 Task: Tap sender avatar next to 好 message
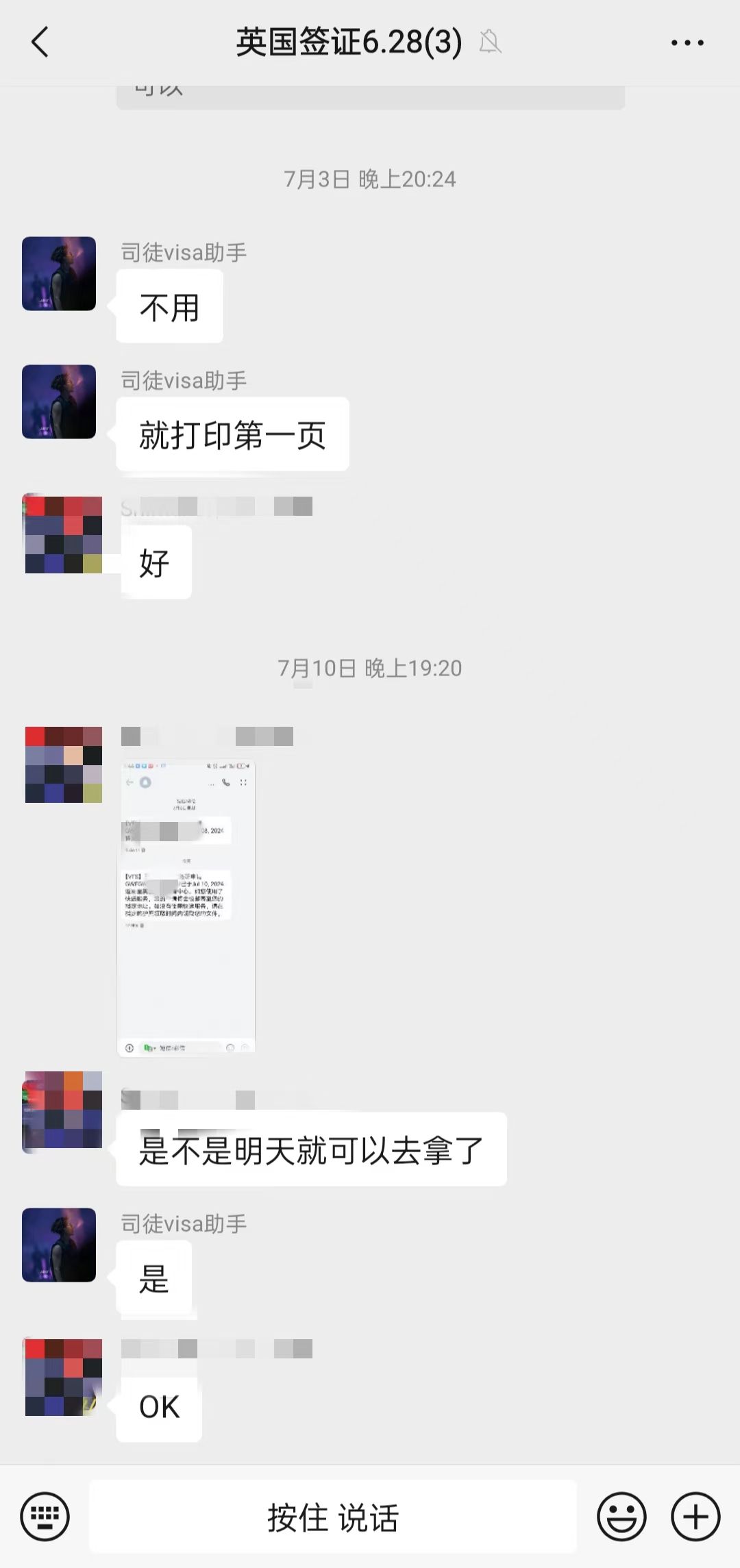tap(63, 534)
